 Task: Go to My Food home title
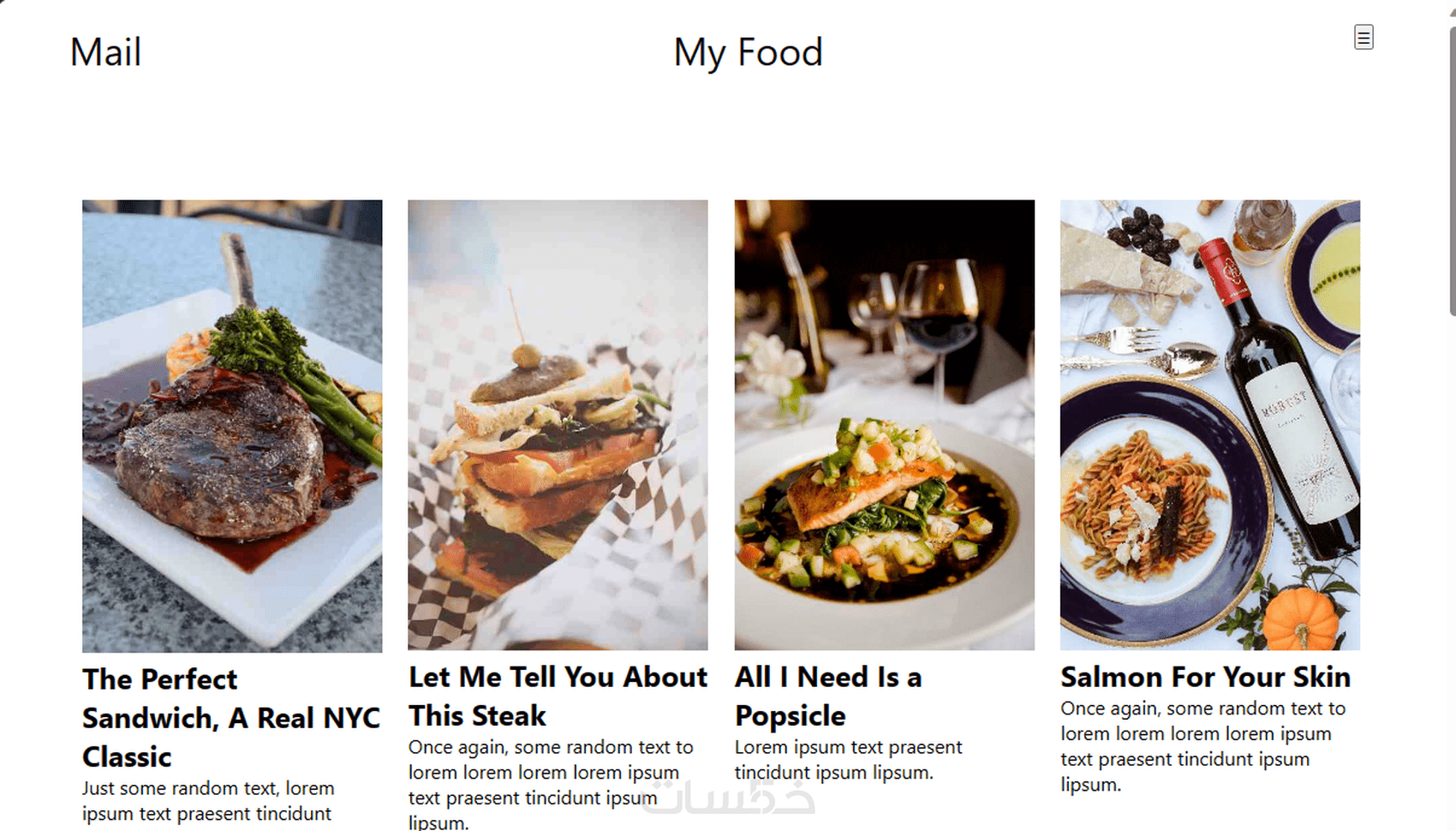point(748,52)
